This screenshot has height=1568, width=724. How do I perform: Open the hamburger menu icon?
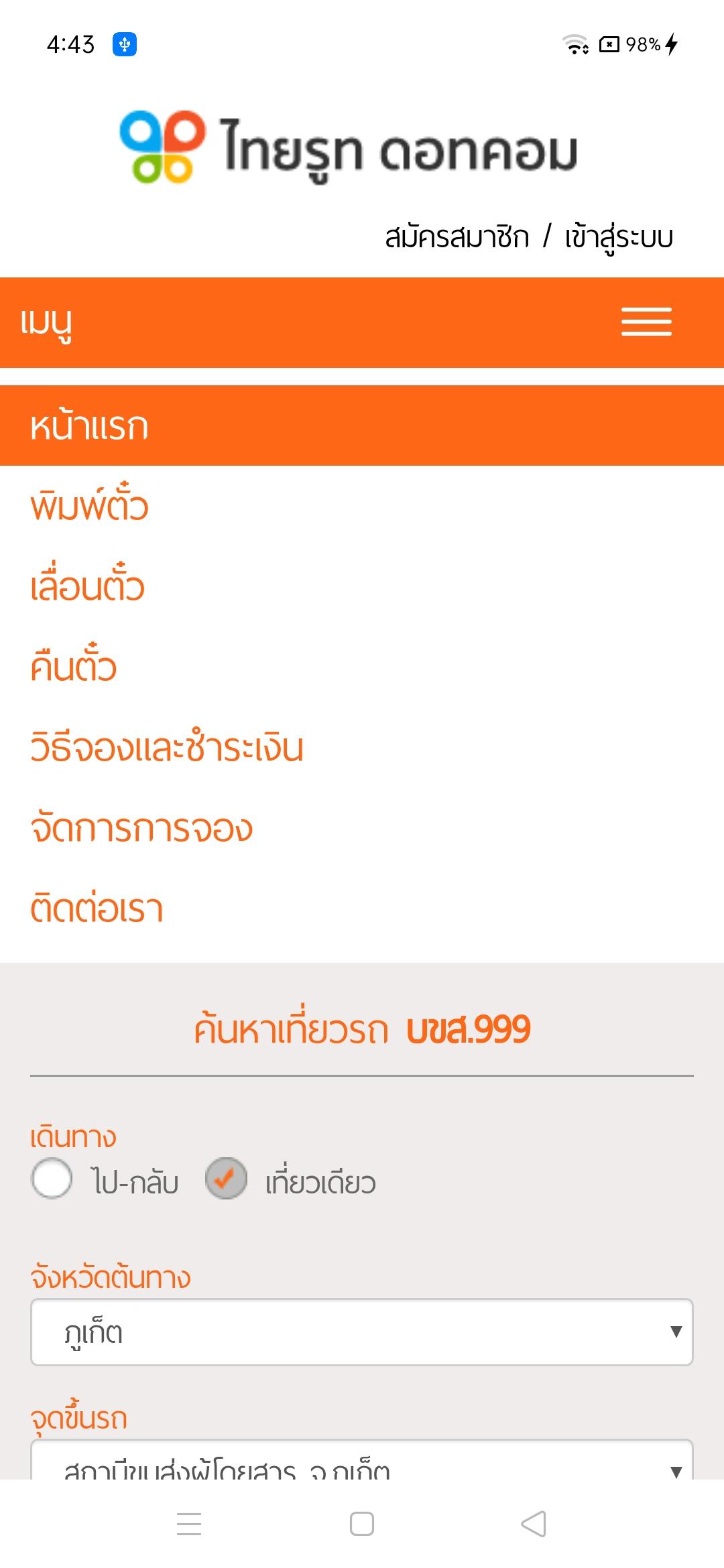point(646,322)
